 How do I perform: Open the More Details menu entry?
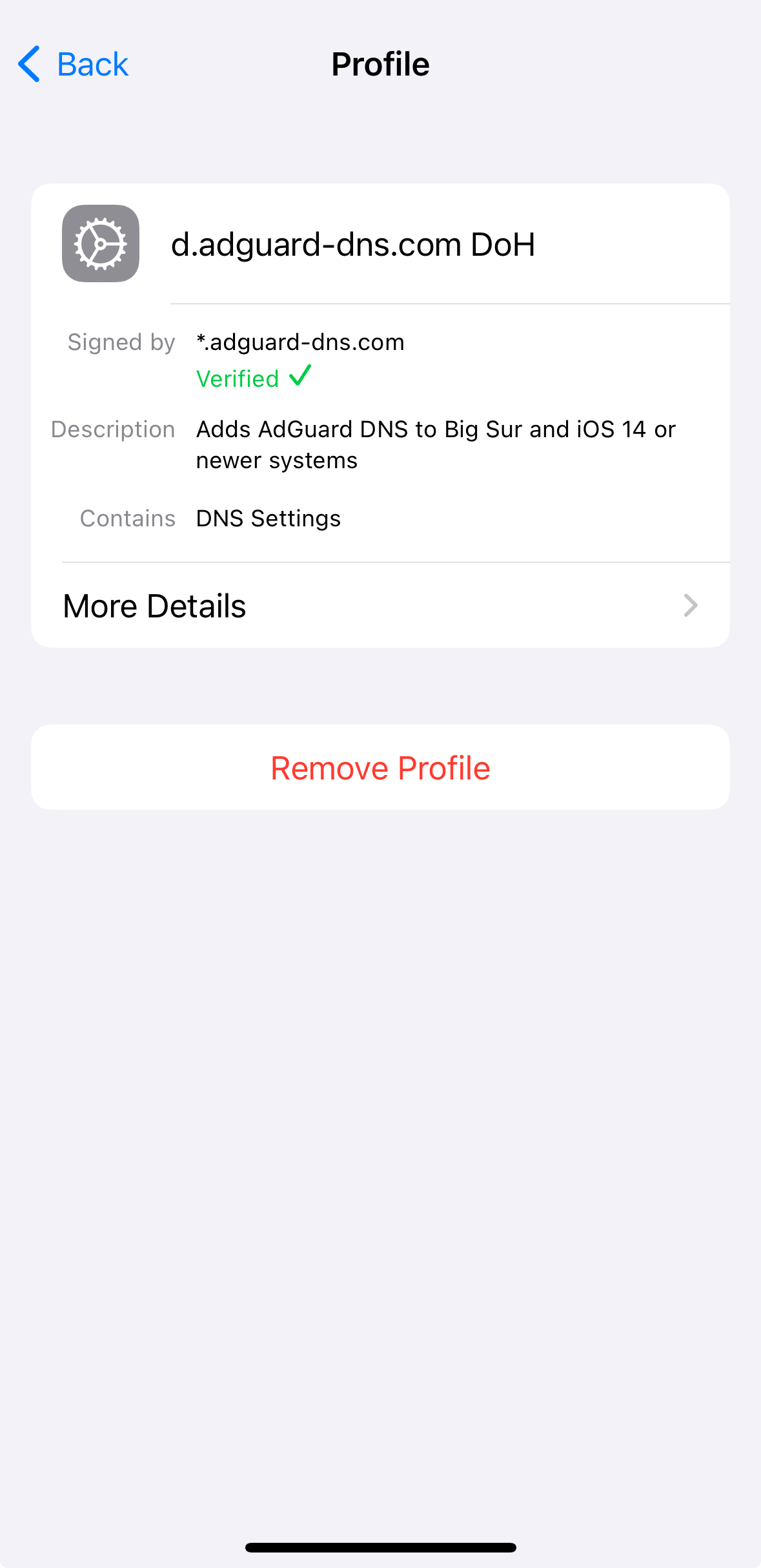pos(258,605)
